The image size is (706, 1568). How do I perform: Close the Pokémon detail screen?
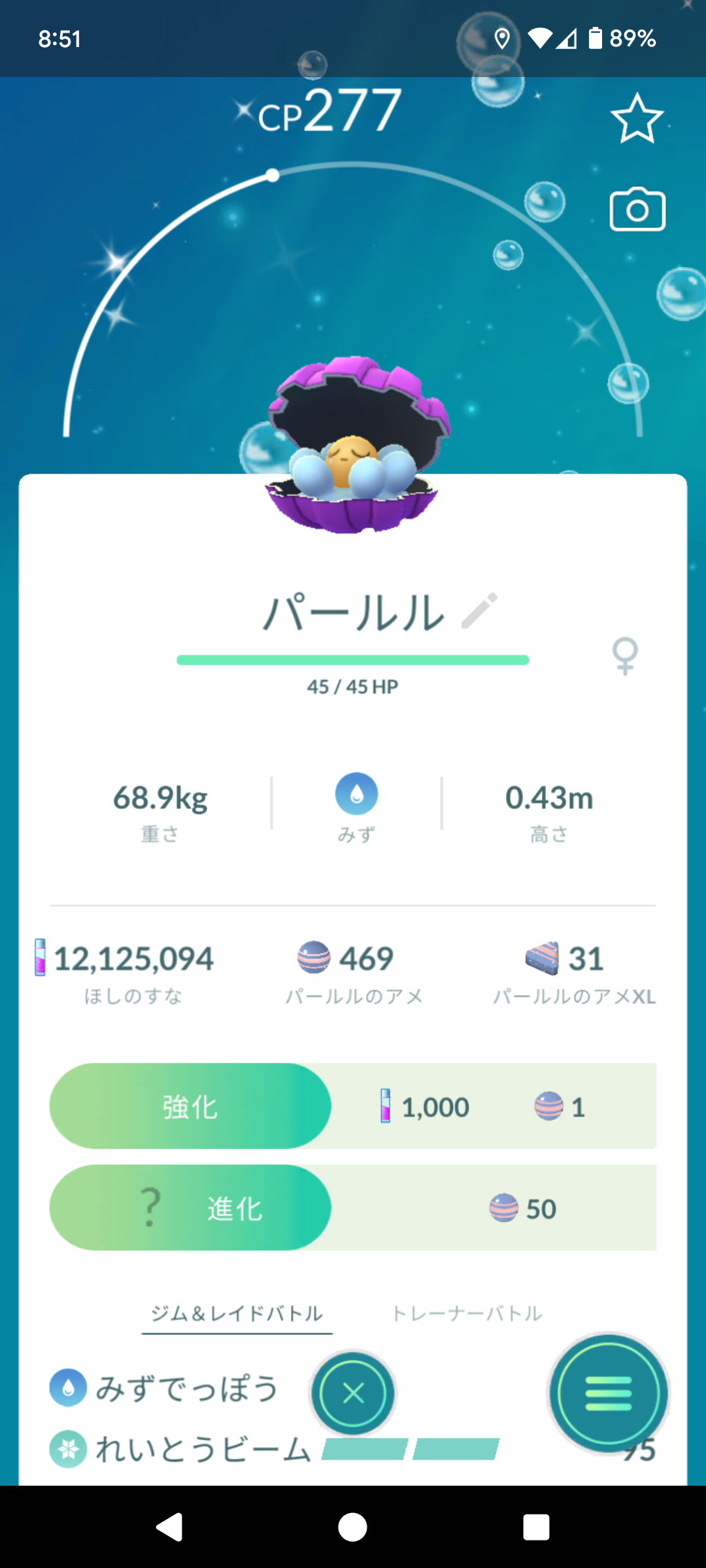coord(353,1394)
